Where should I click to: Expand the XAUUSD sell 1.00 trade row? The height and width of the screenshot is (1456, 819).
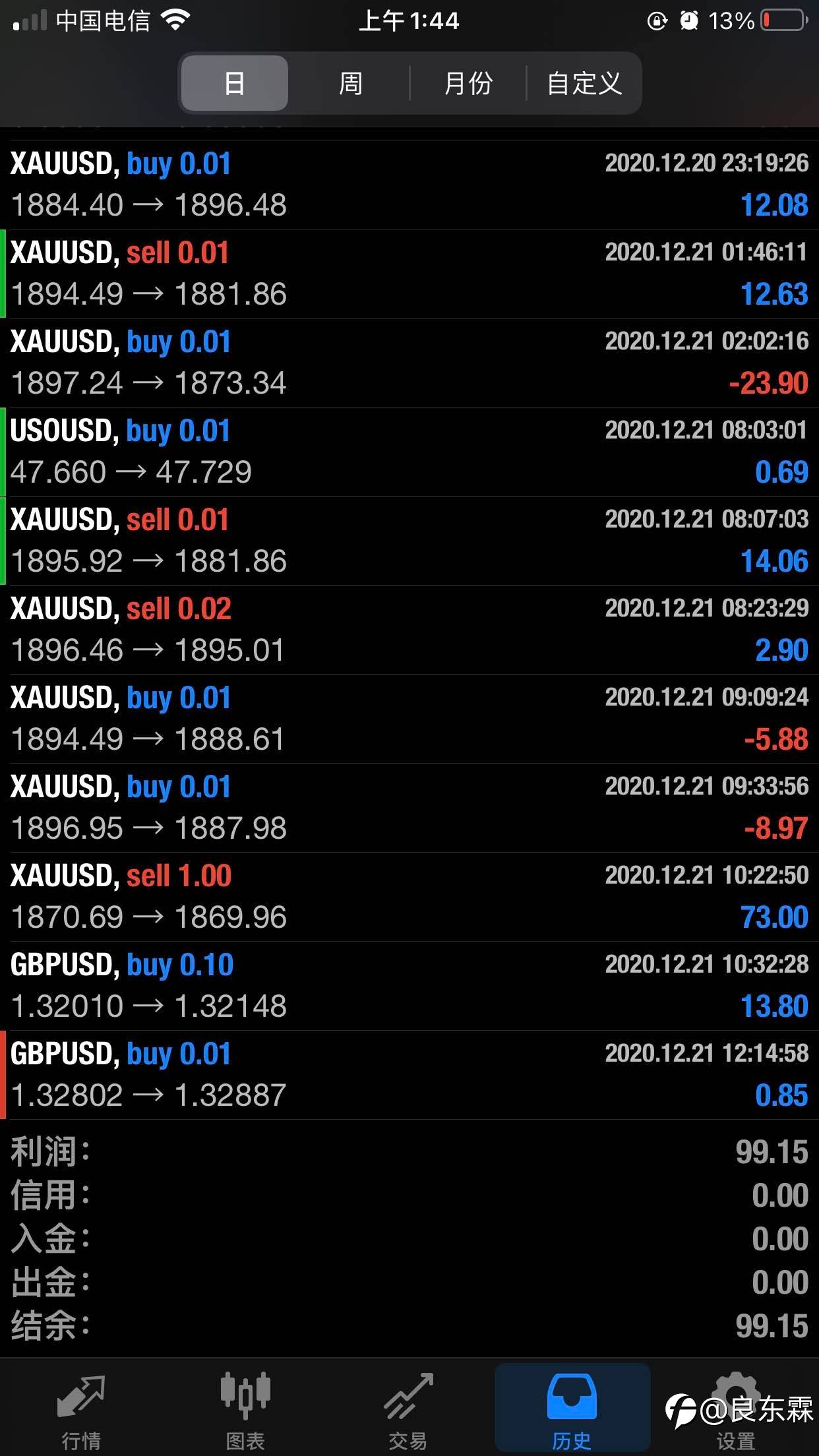point(409,897)
